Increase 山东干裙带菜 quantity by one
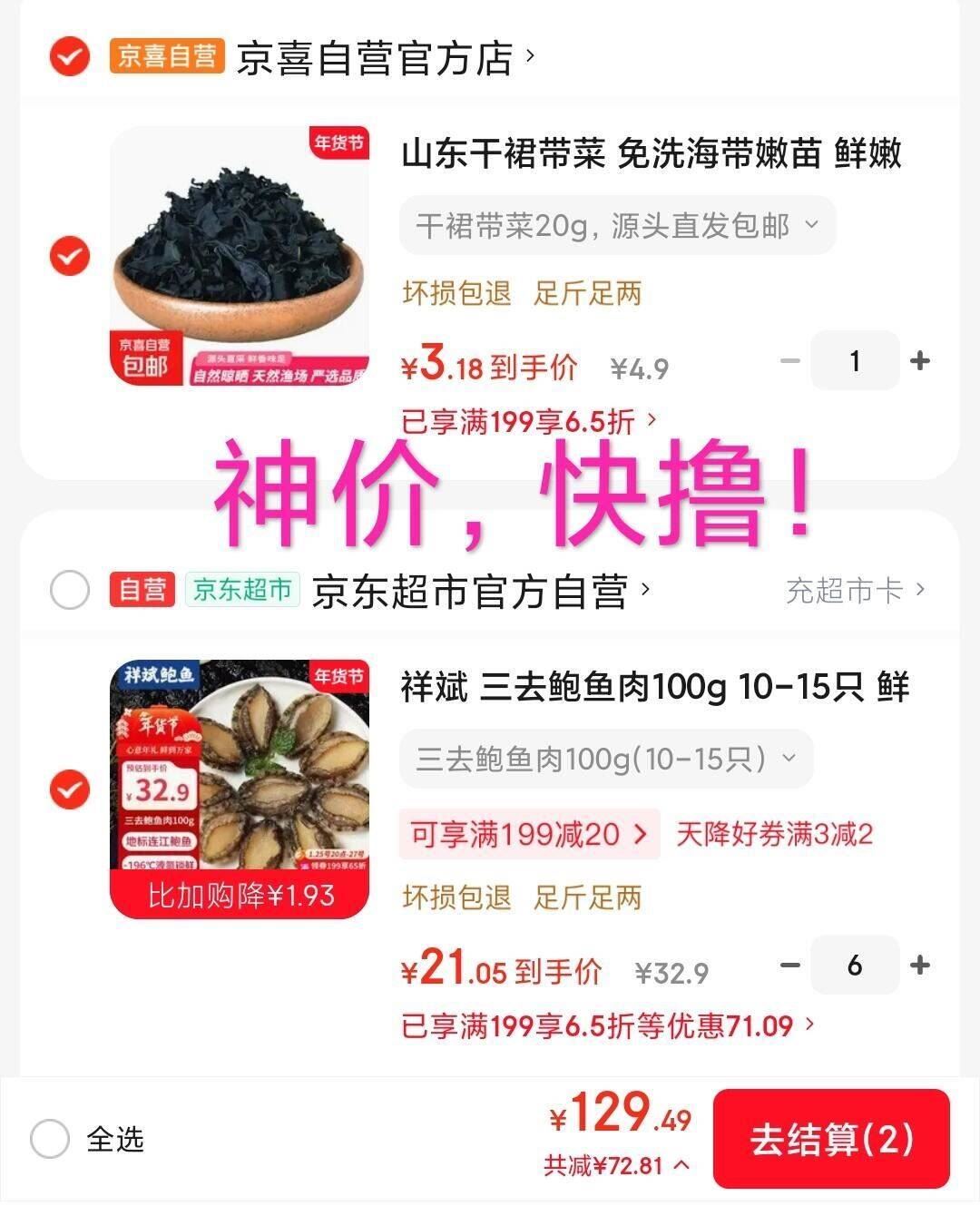Image resolution: width=980 pixels, height=1206 pixels. click(x=920, y=361)
